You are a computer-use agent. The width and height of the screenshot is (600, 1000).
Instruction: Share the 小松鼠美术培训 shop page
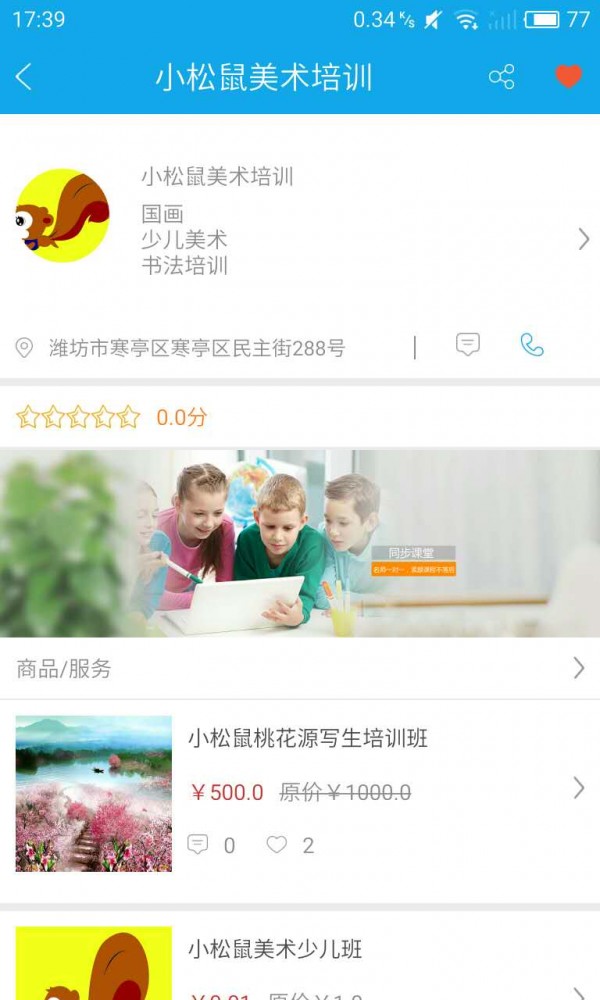[x=501, y=77]
